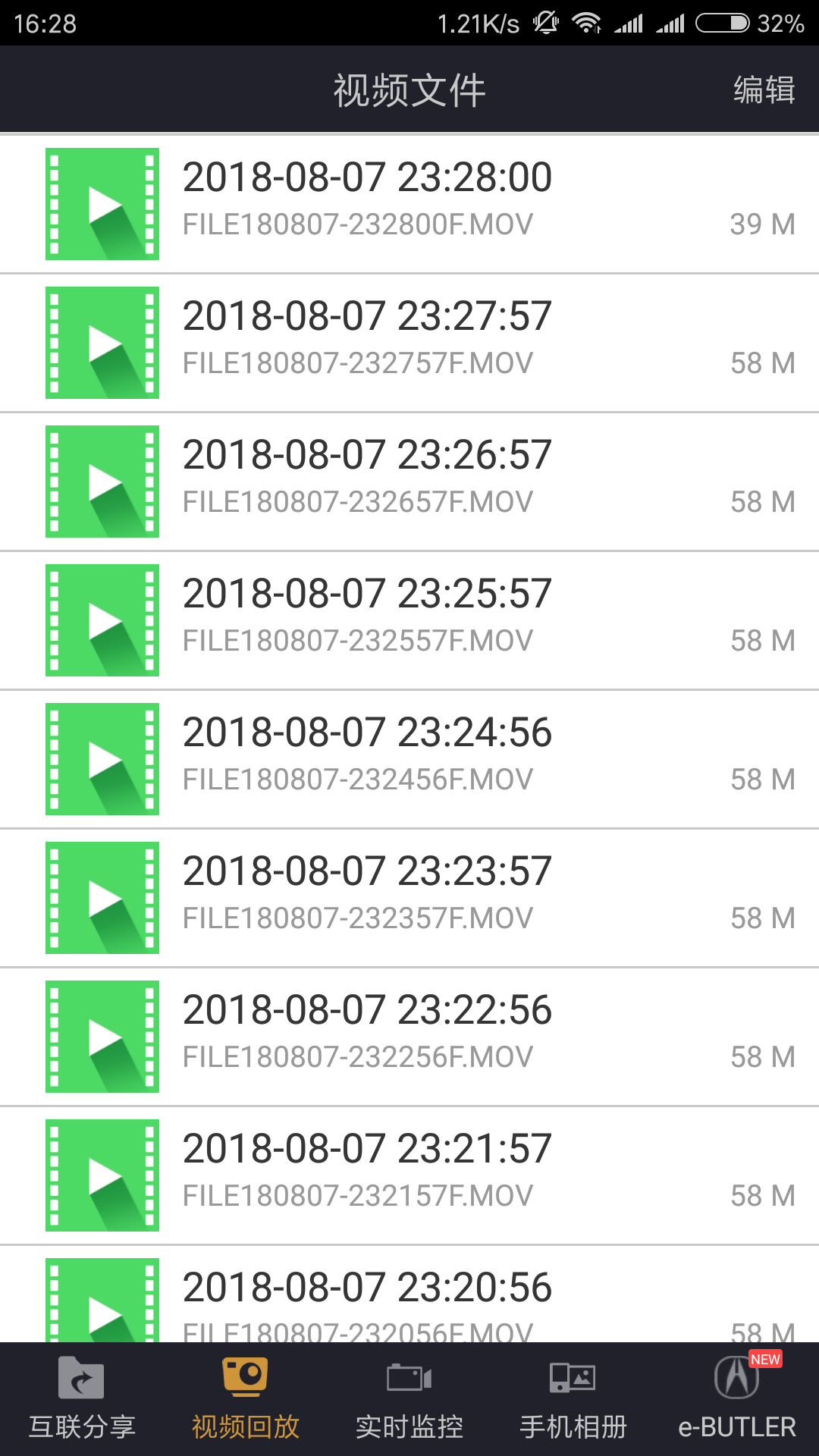819x1456 pixels.
Task: Open the 23:20:56 video entry
Action: (409, 1297)
